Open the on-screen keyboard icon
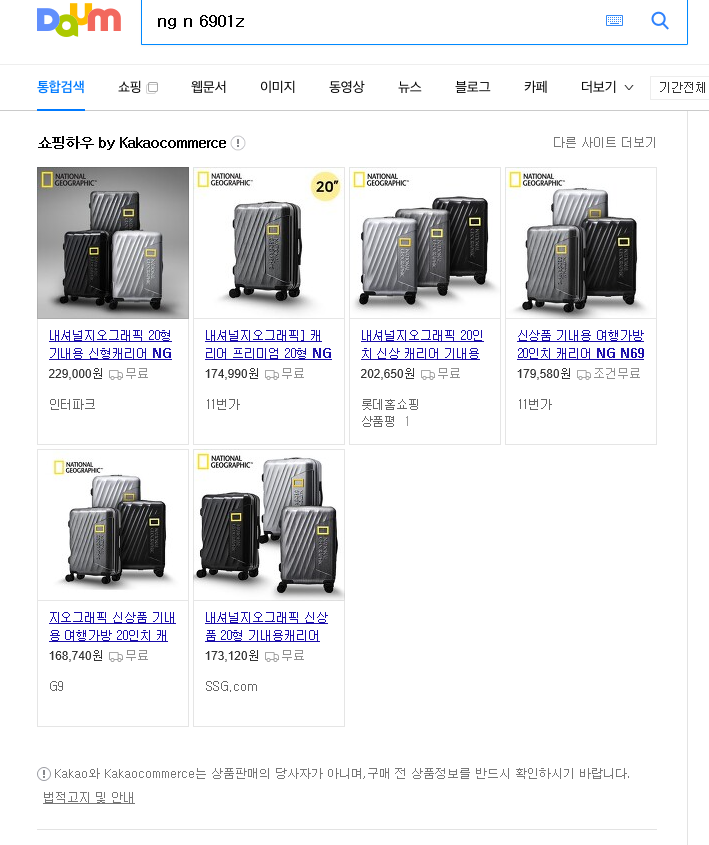Screen dimensions: 709x845 pos(614,21)
